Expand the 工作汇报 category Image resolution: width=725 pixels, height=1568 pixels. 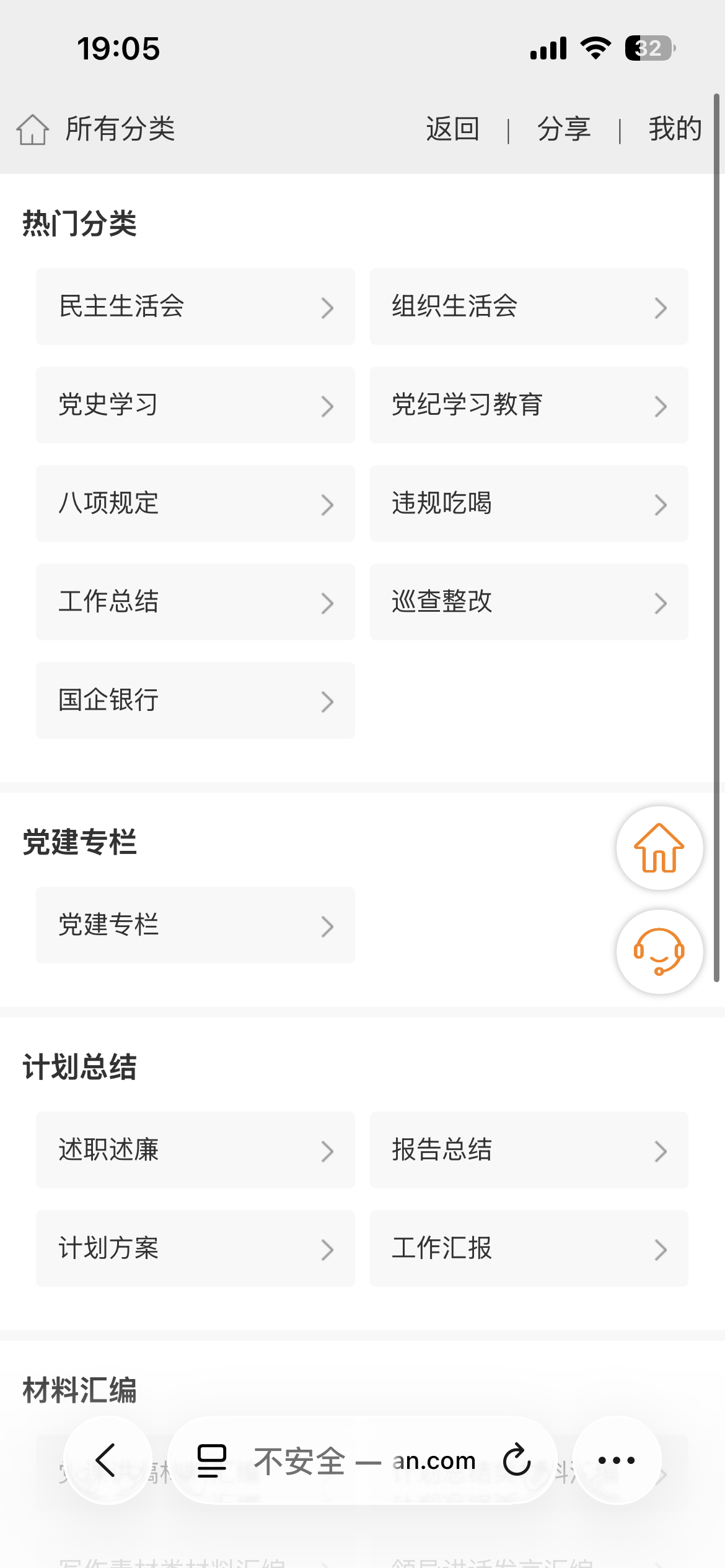coord(529,1250)
